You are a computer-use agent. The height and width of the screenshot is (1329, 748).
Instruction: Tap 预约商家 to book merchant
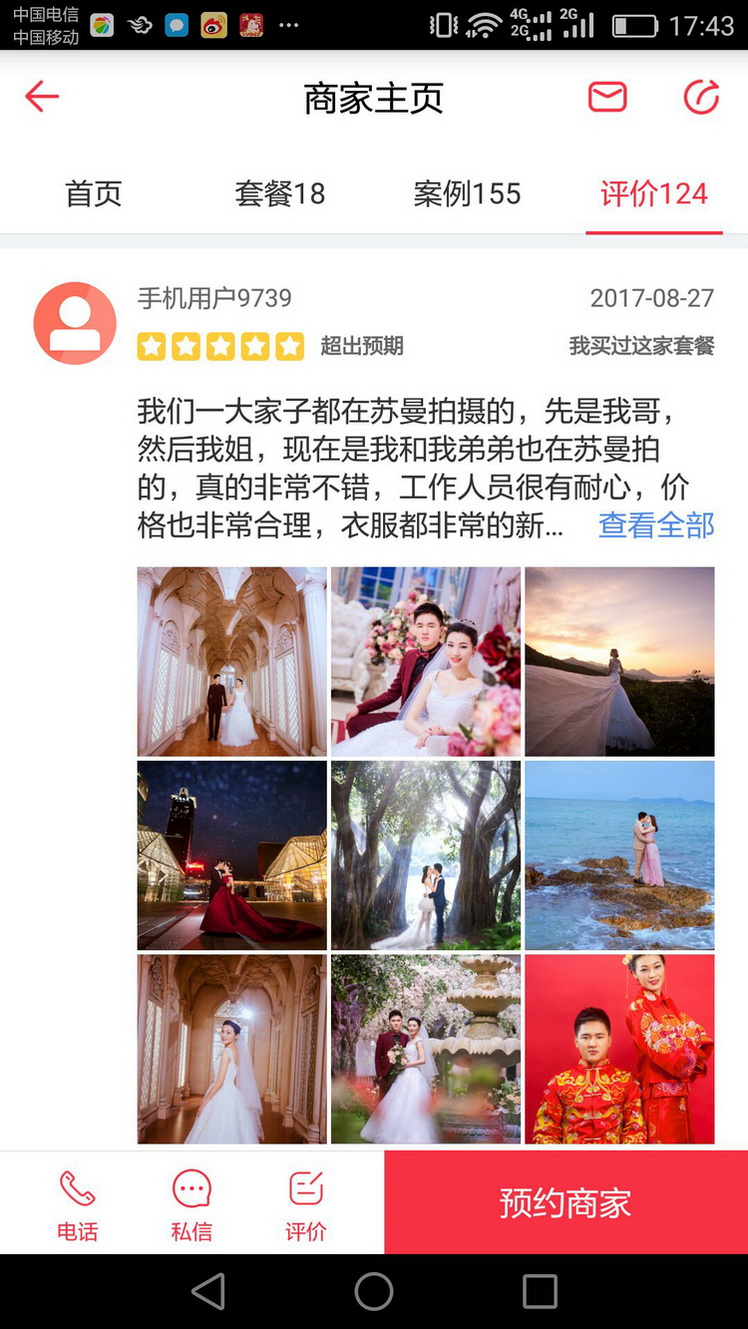pyautogui.click(x=566, y=1202)
